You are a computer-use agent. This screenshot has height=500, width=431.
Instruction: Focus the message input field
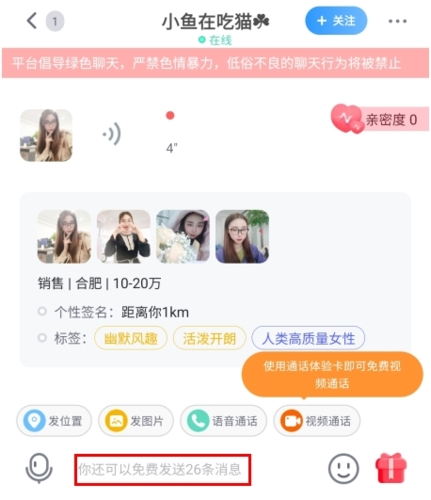[162, 469]
